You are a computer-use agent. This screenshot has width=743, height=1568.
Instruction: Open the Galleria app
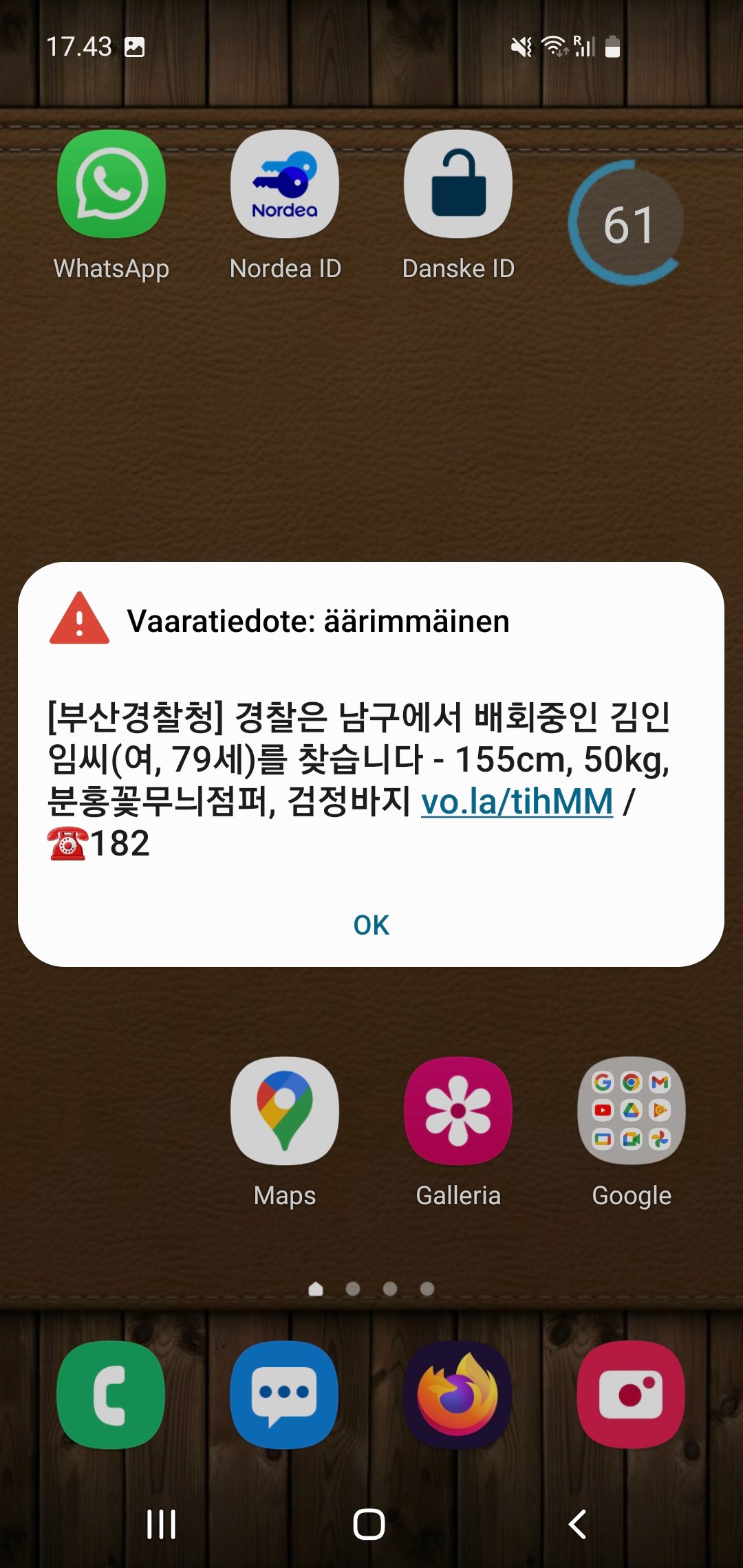[458, 1110]
